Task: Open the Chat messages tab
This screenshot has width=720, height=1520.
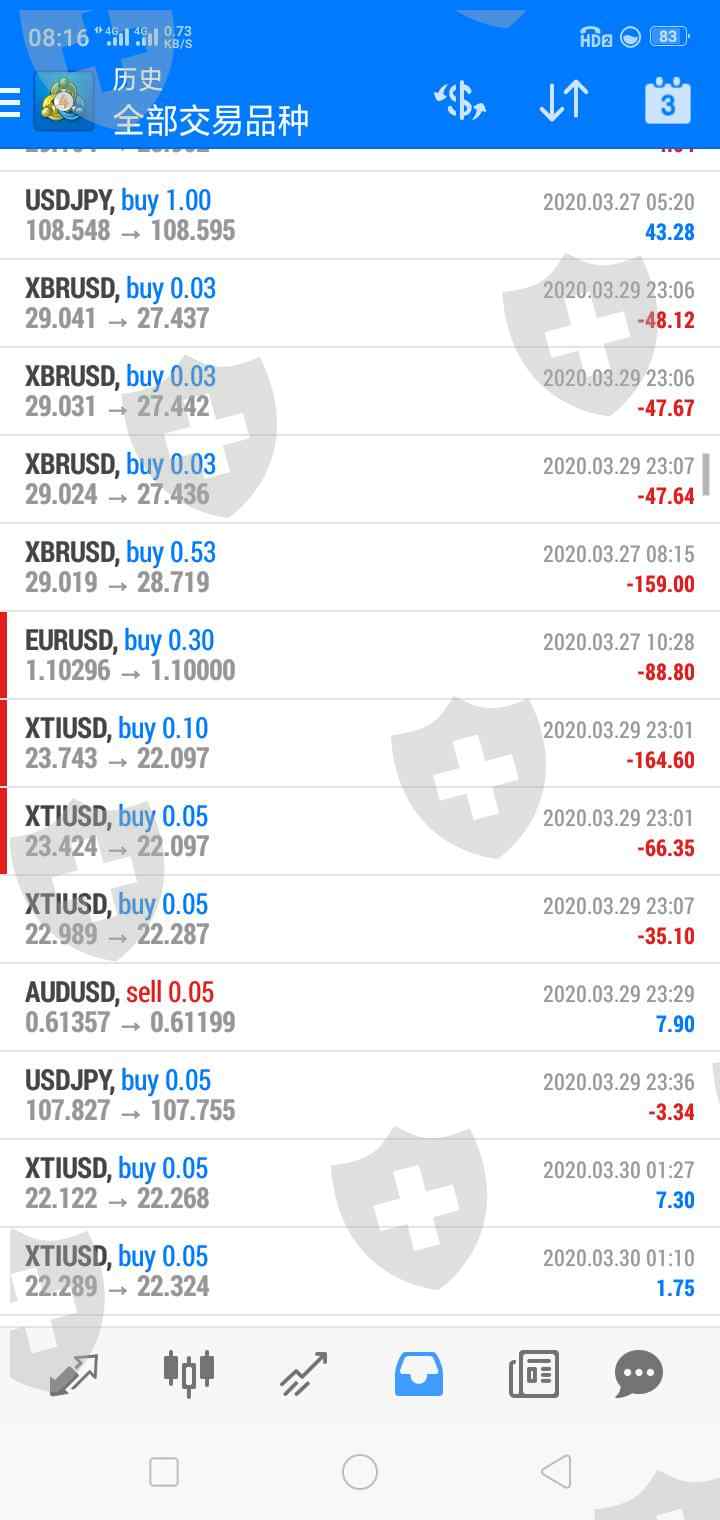Action: (639, 1374)
